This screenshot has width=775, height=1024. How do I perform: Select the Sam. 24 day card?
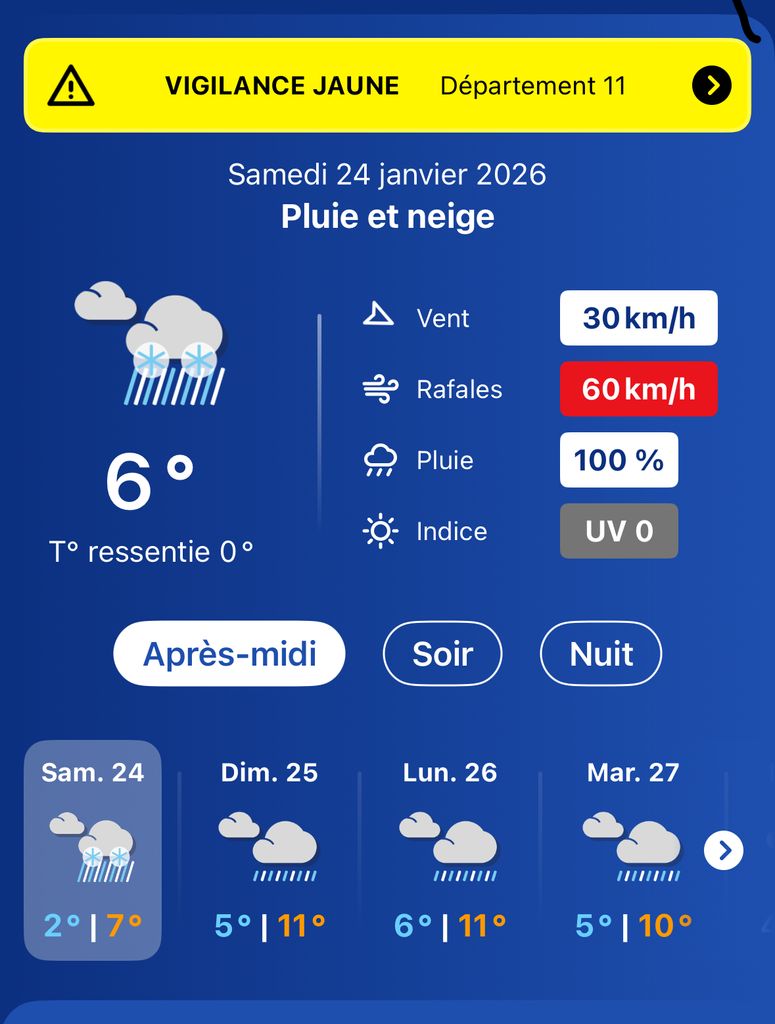click(93, 850)
